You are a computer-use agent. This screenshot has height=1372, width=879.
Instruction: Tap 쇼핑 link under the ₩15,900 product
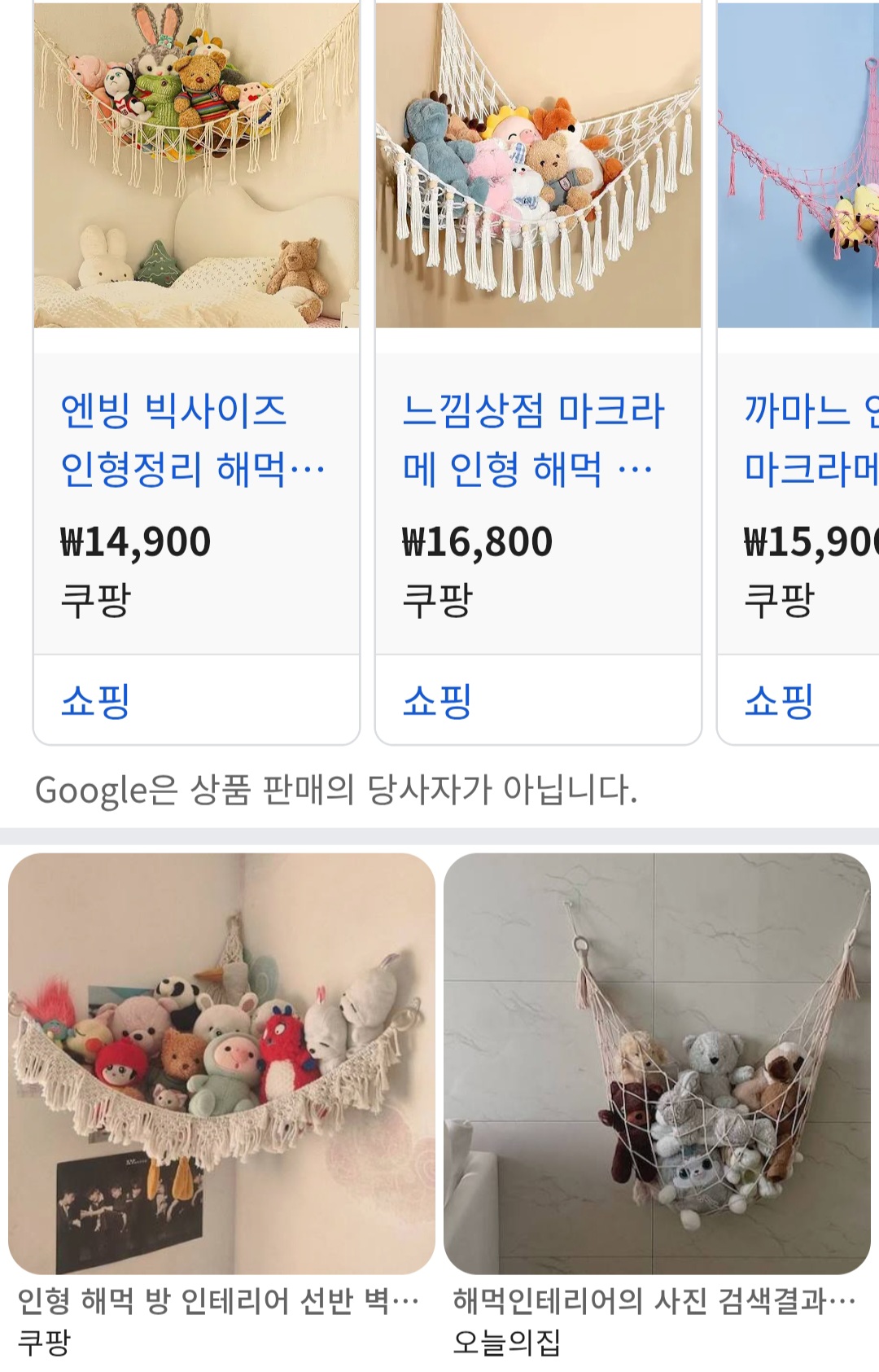pyautogui.click(x=780, y=701)
